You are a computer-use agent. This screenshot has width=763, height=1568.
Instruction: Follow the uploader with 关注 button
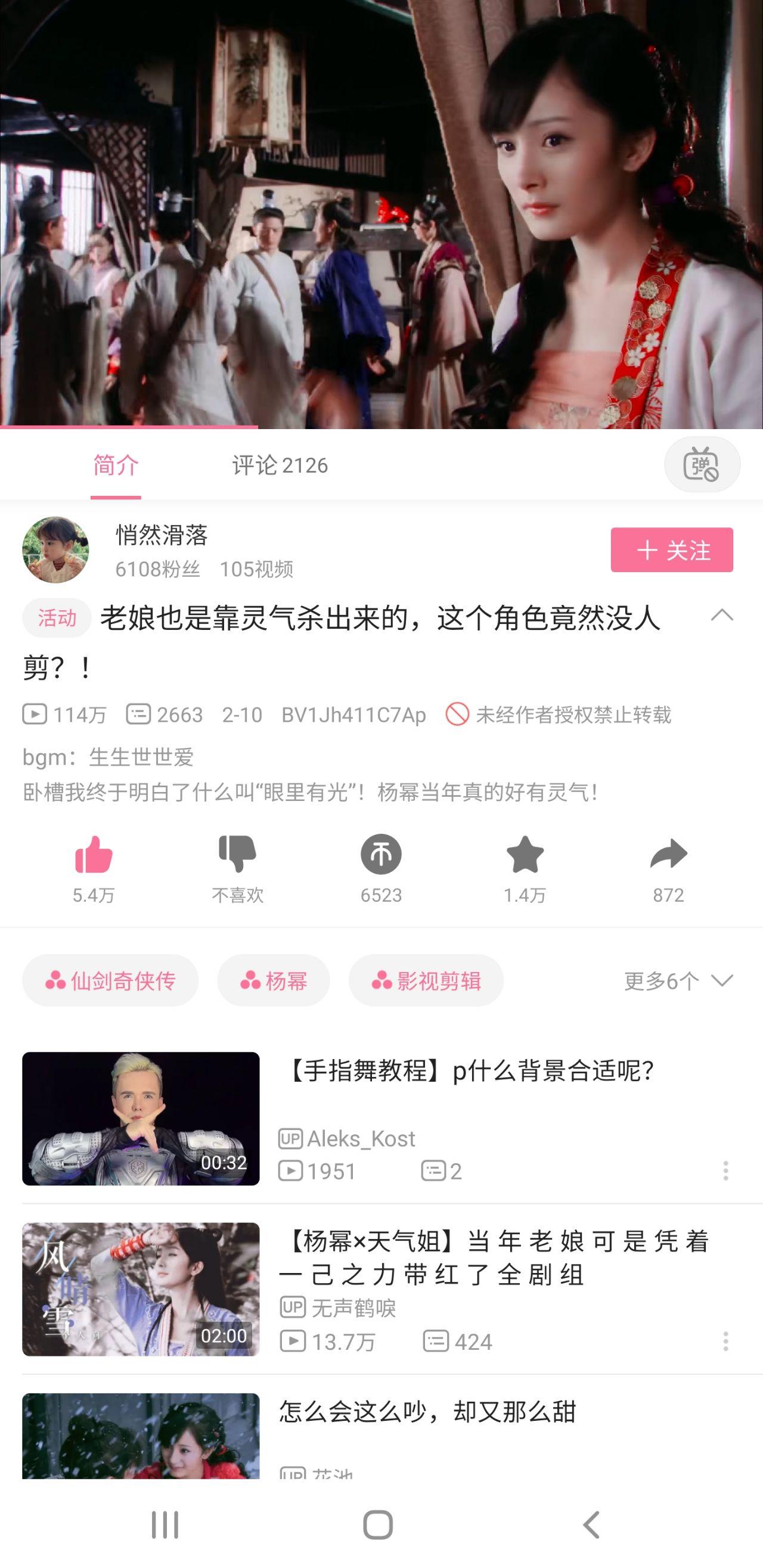click(x=671, y=549)
